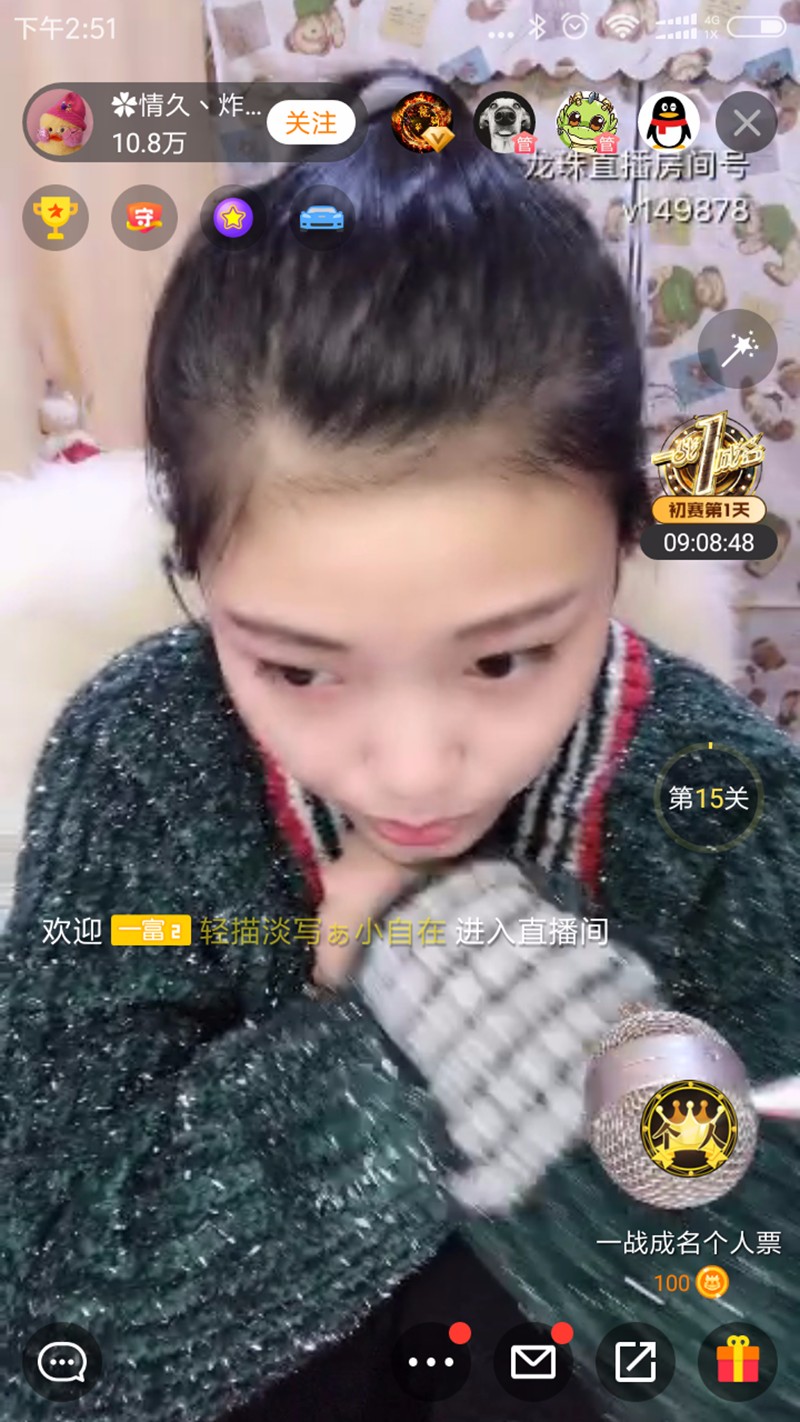View the QQ penguin avatar viewer
Screen dimensions: 800x1422
[x=668, y=122]
